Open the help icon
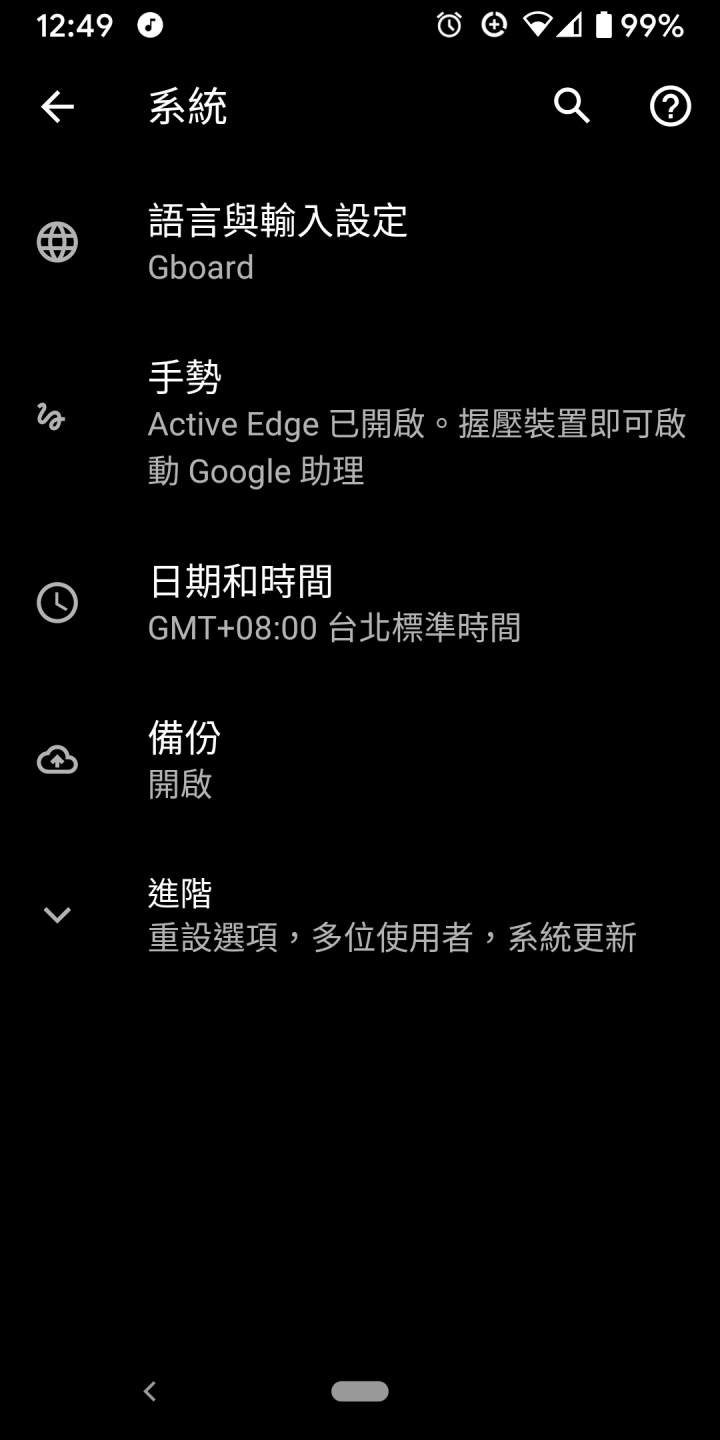This screenshot has height=1440, width=720. [670, 106]
